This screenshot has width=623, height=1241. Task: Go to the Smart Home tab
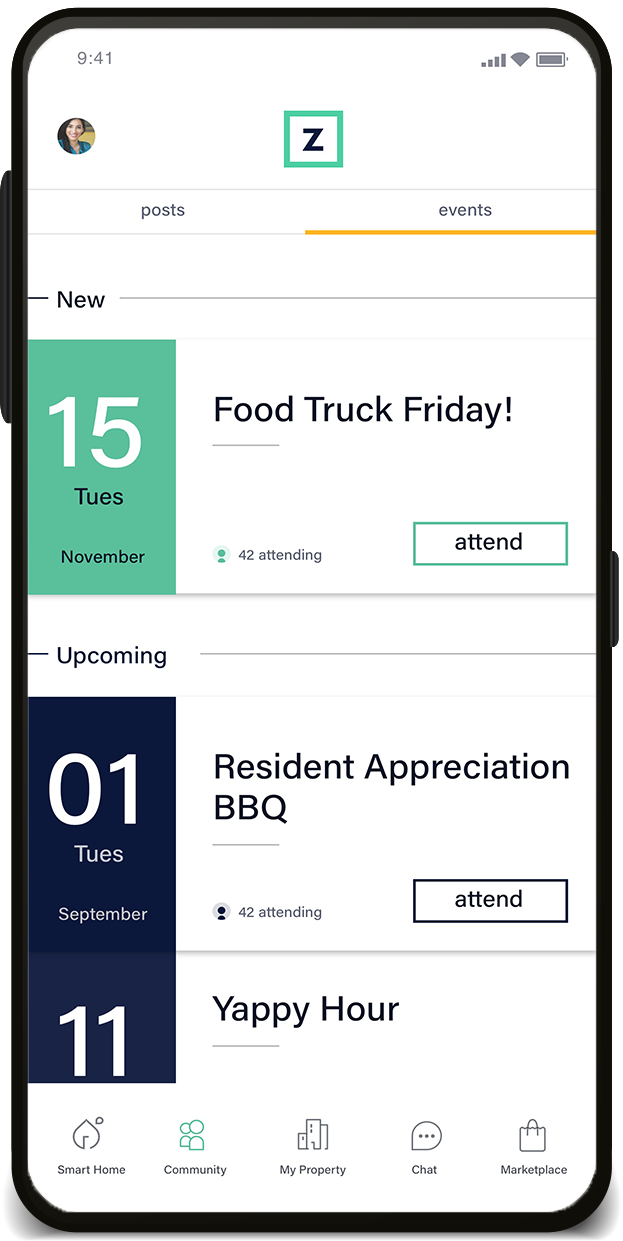(91, 1147)
